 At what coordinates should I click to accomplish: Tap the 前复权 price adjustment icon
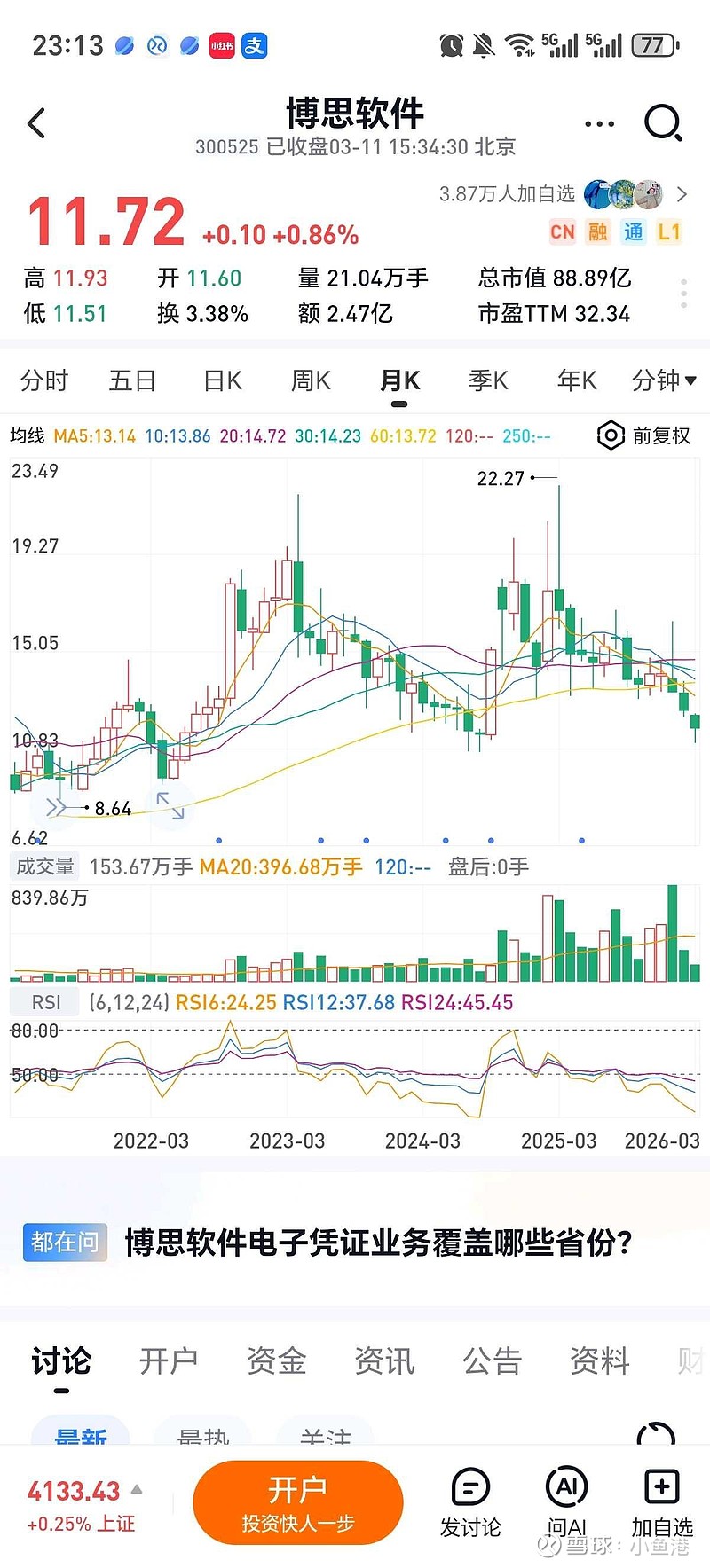611,435
